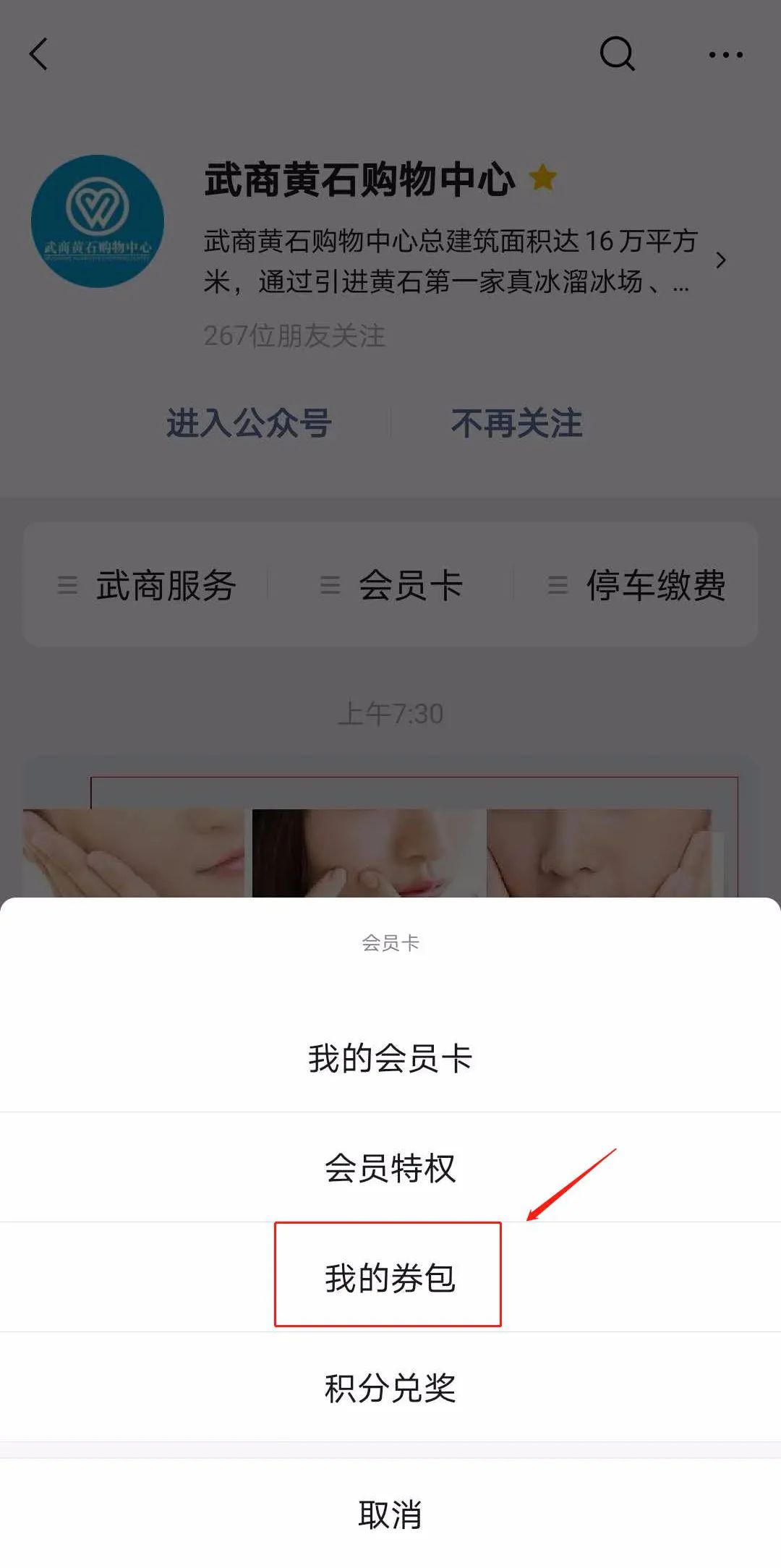Open 我的会员卡 from the popup

coord(389,1057)
